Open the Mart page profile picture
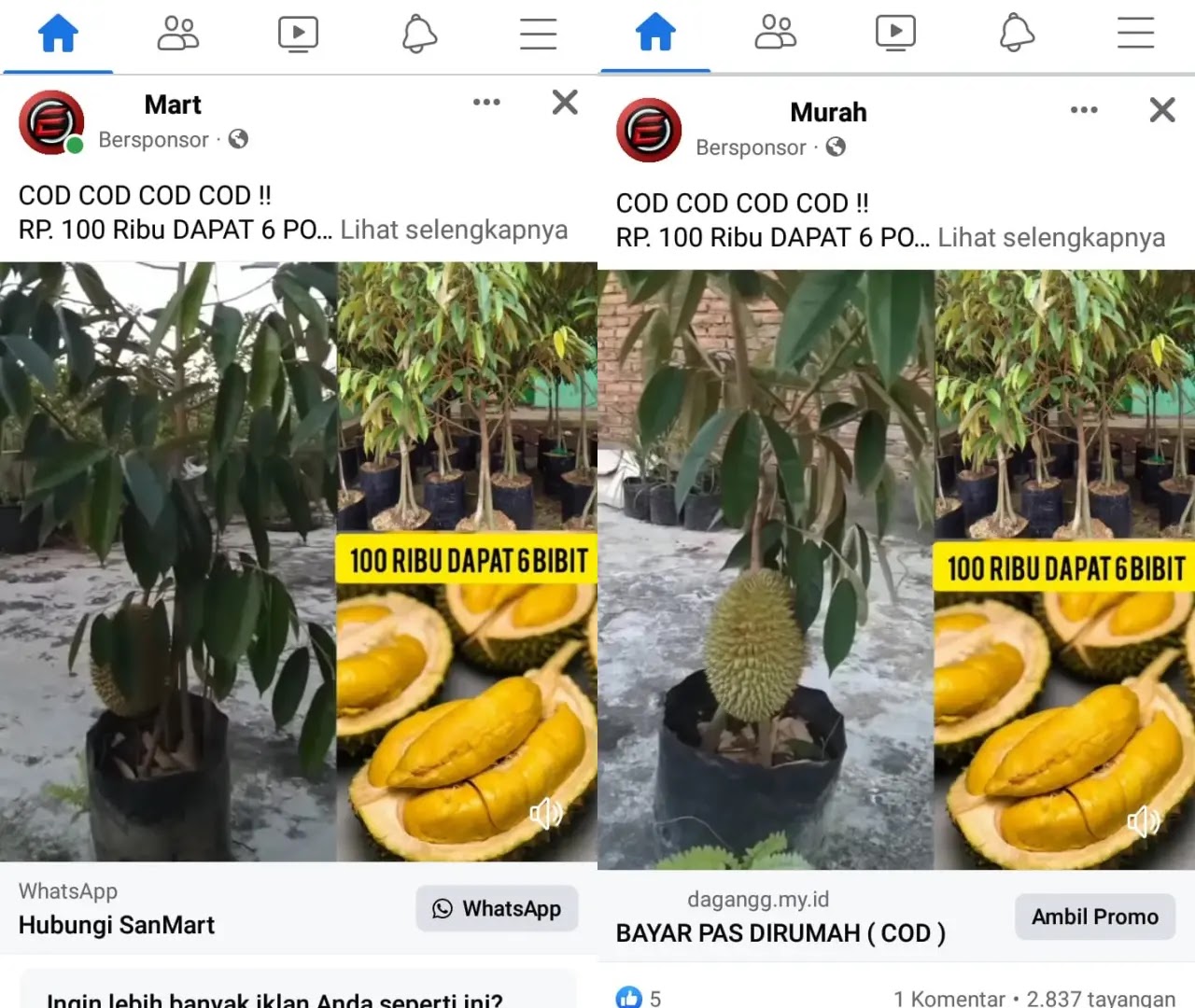This screenshot has height=1008, width=1195. [51, 122]
